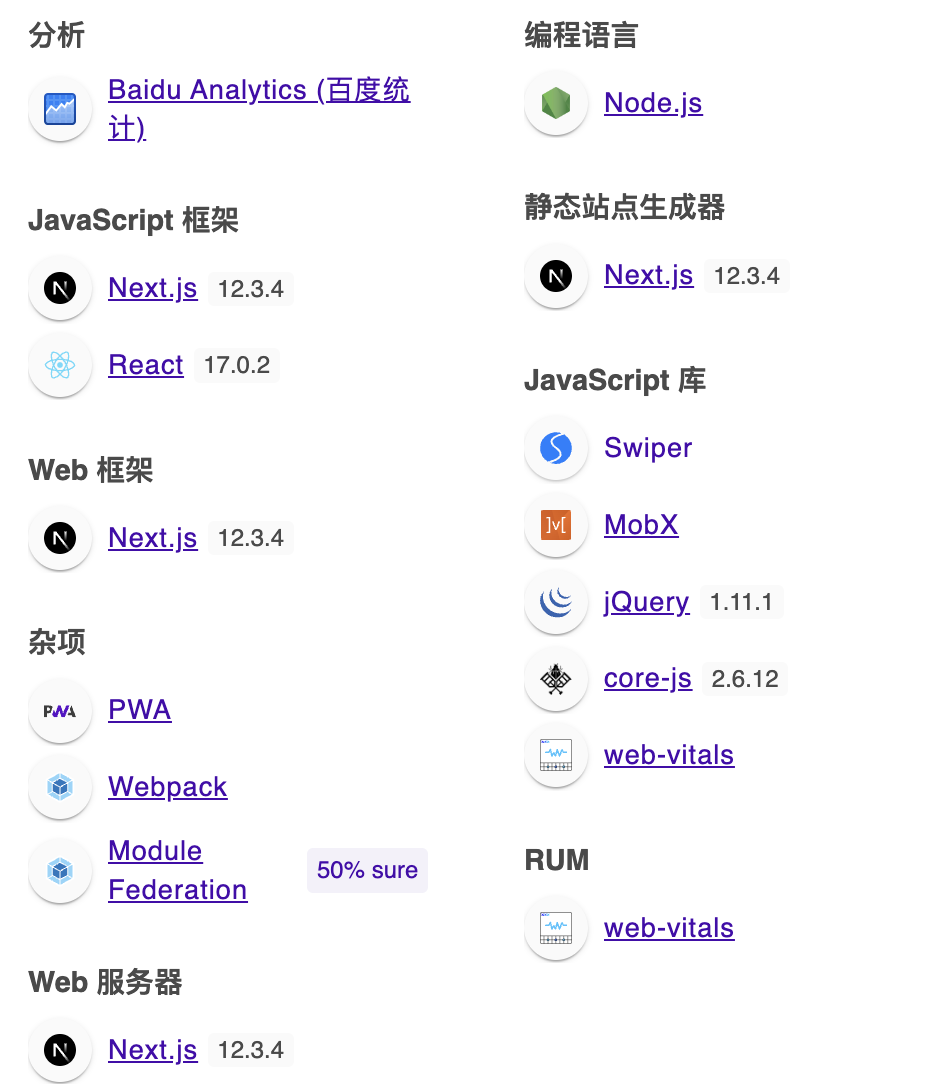940x1084 pixels.
Task: Open web-vitals link under JavaScript 库
Action: pos(668,756)
